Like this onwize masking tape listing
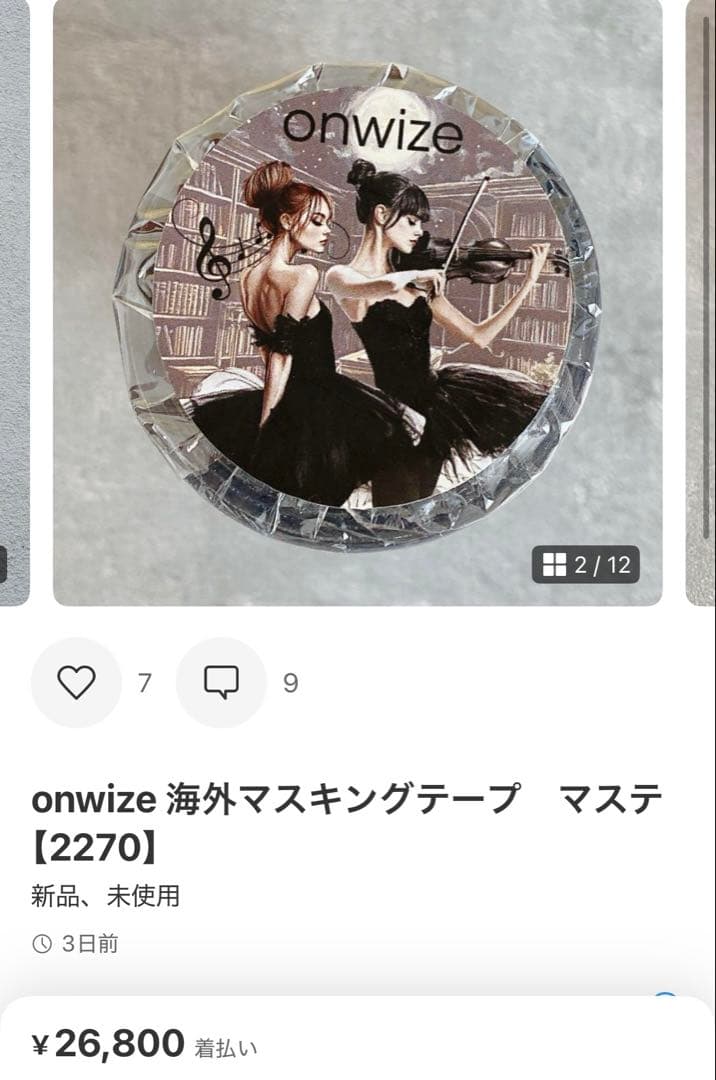The width and height of the screenshot is (716, 1080). tap(76, 683)
